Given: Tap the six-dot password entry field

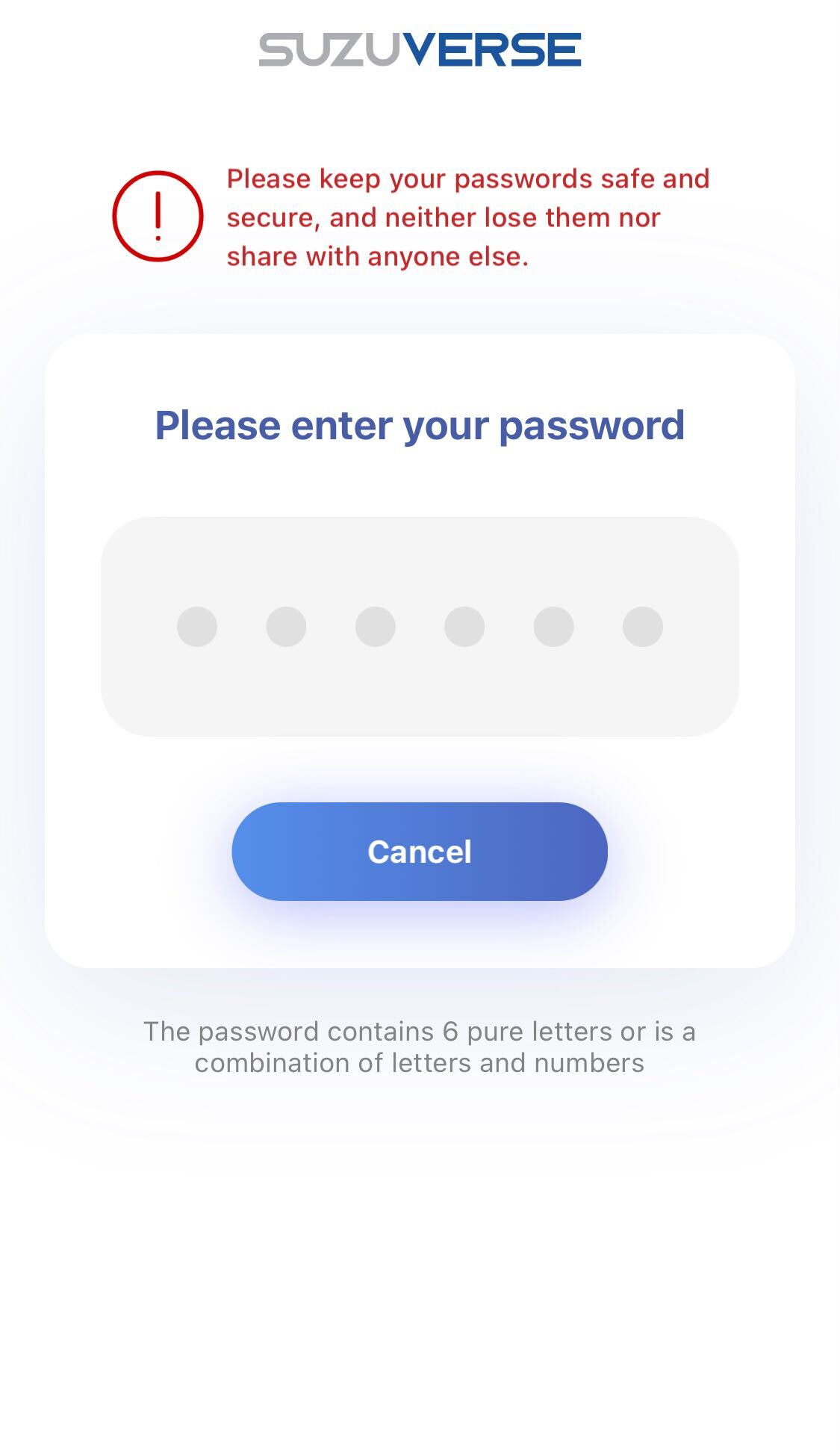Looking at the screenshot, I should (x=420, y=626).
